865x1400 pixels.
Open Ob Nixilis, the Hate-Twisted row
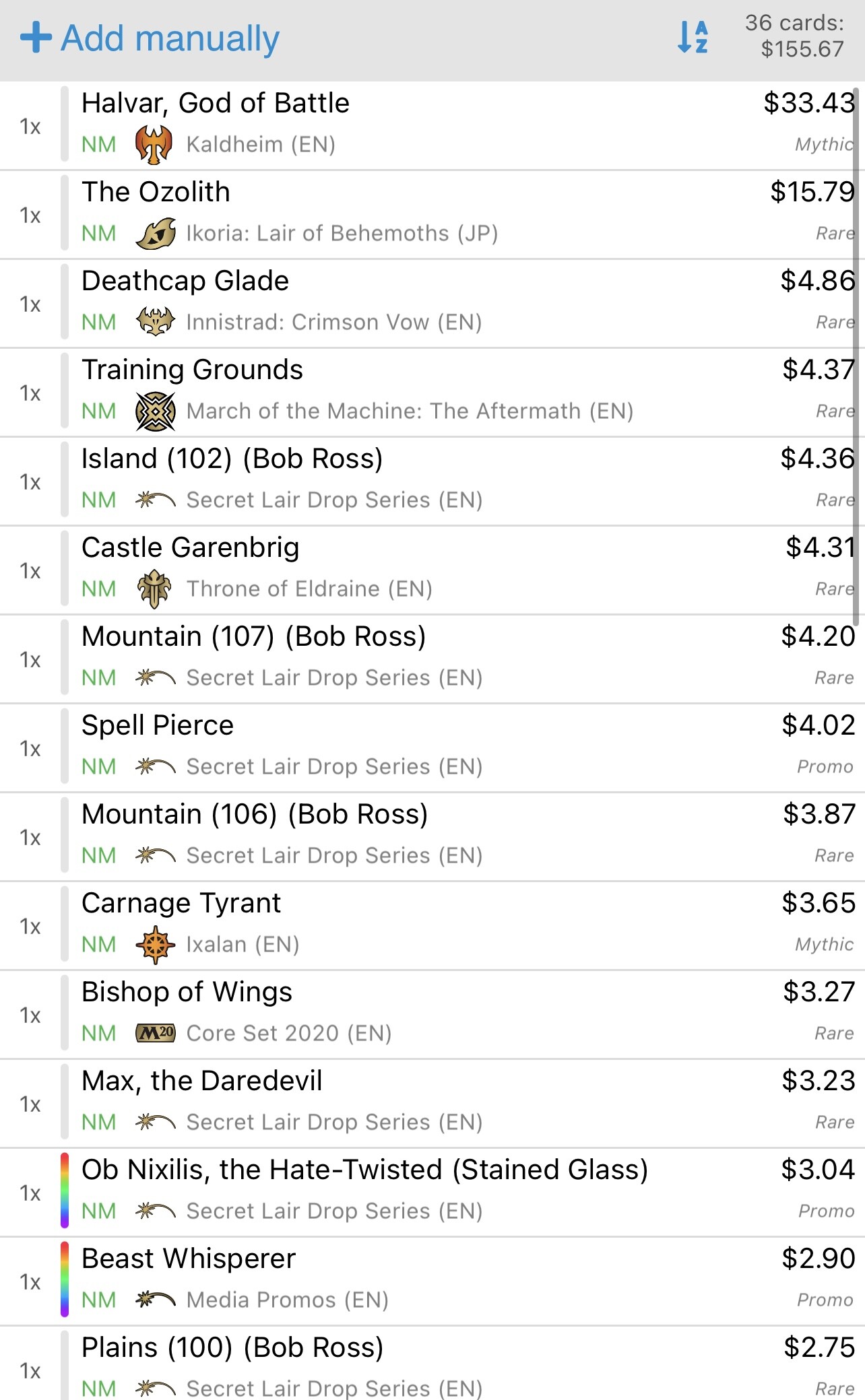pos(433,1193)
